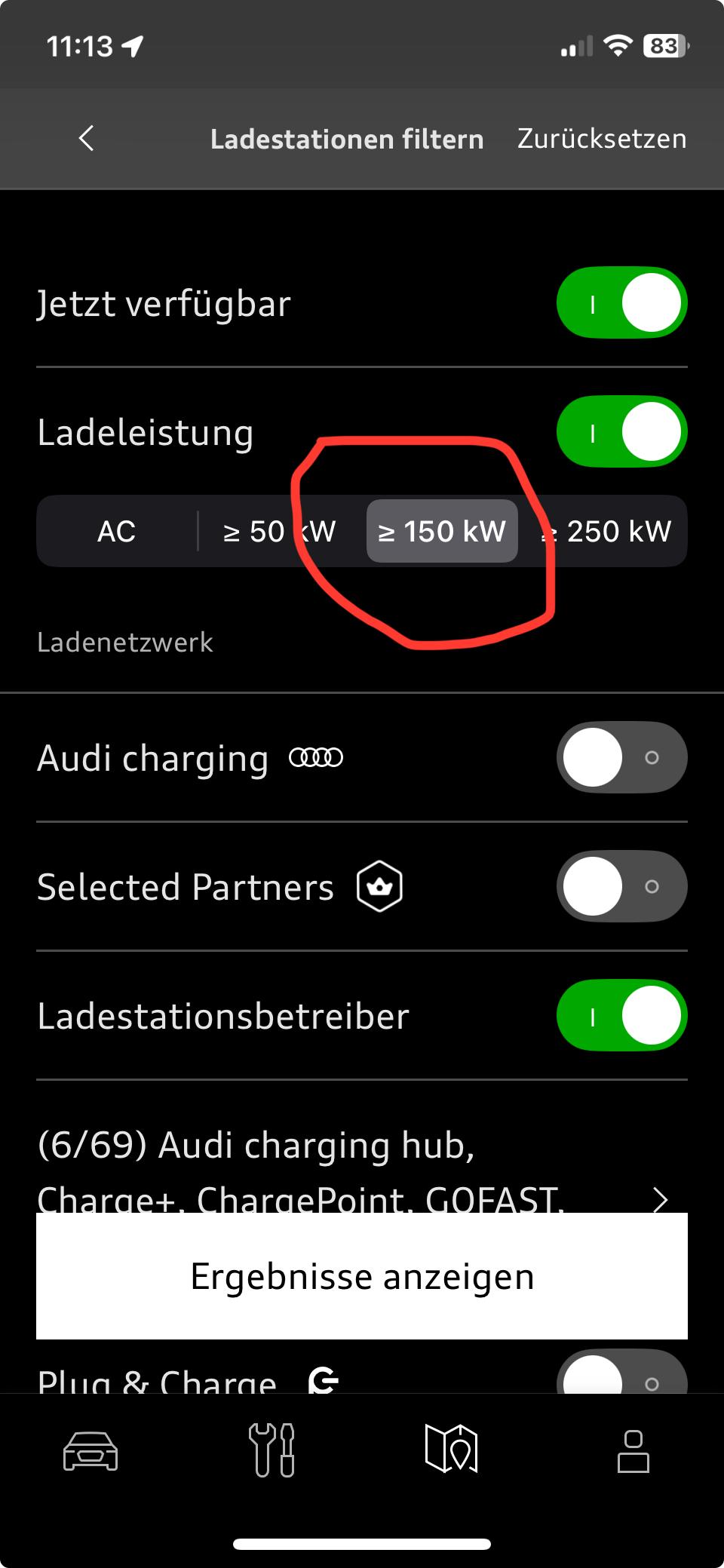Image resolution: width=724 pixels, height=1568 pixels.
Task: Enable the Audi charging switch
Action: pos(622,757)
